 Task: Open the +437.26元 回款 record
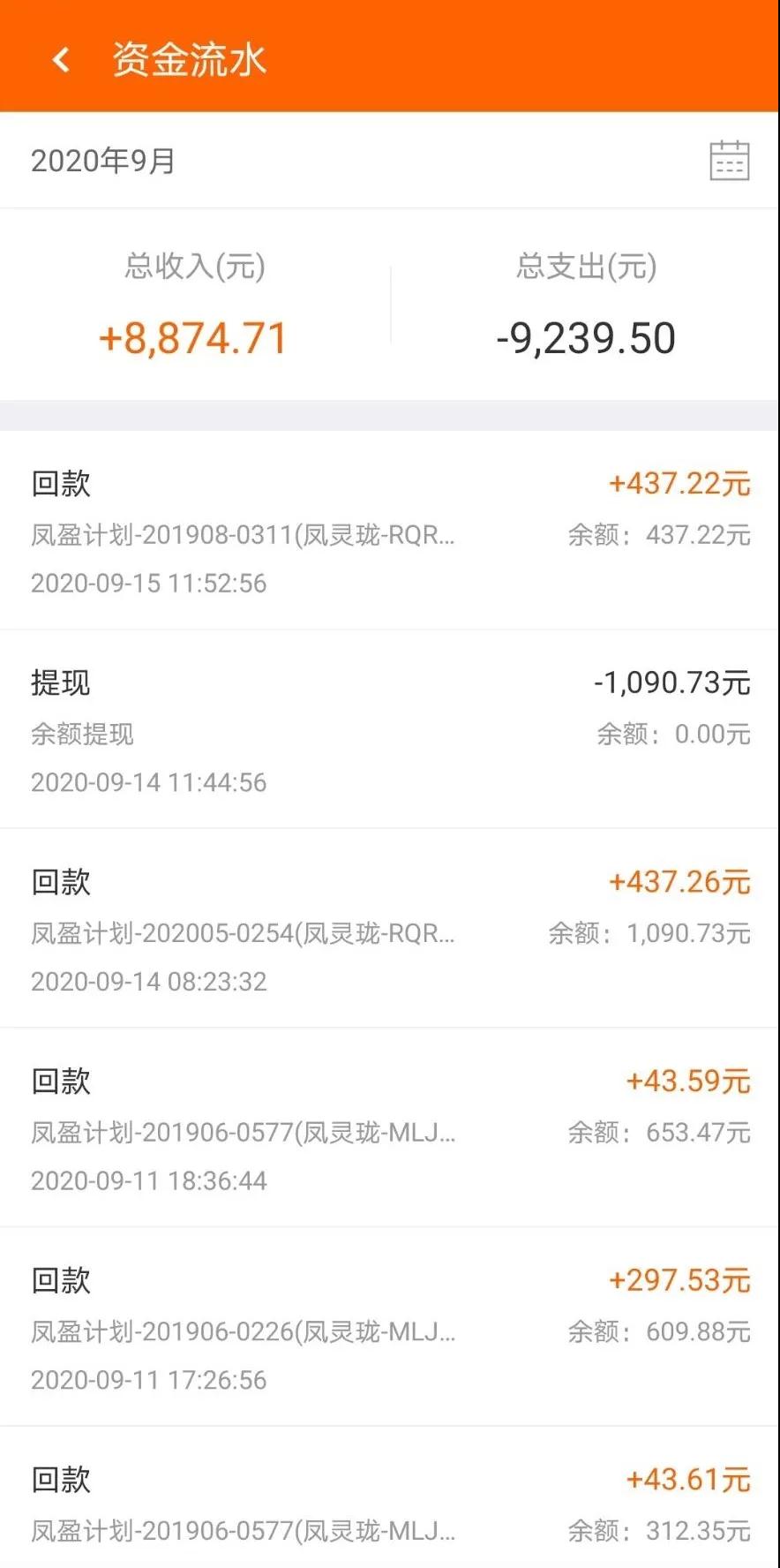click(390, 930)
